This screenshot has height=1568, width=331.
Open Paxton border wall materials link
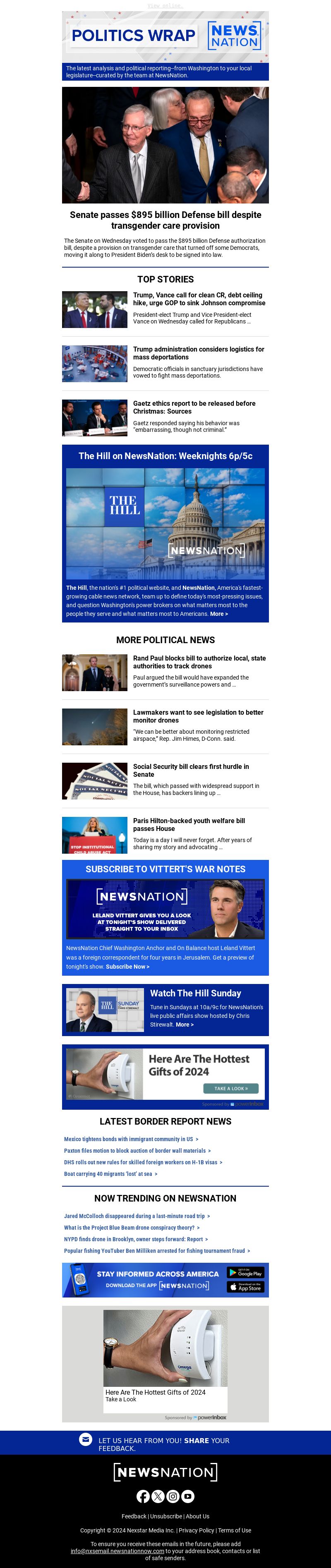137,1150
